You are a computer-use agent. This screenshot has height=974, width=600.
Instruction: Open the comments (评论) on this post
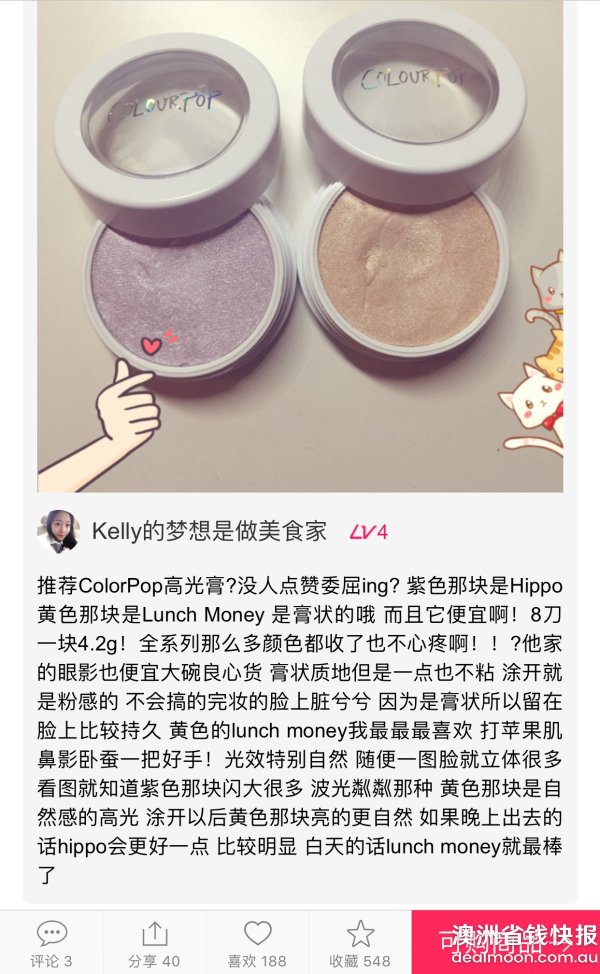[x=51, y=942]
